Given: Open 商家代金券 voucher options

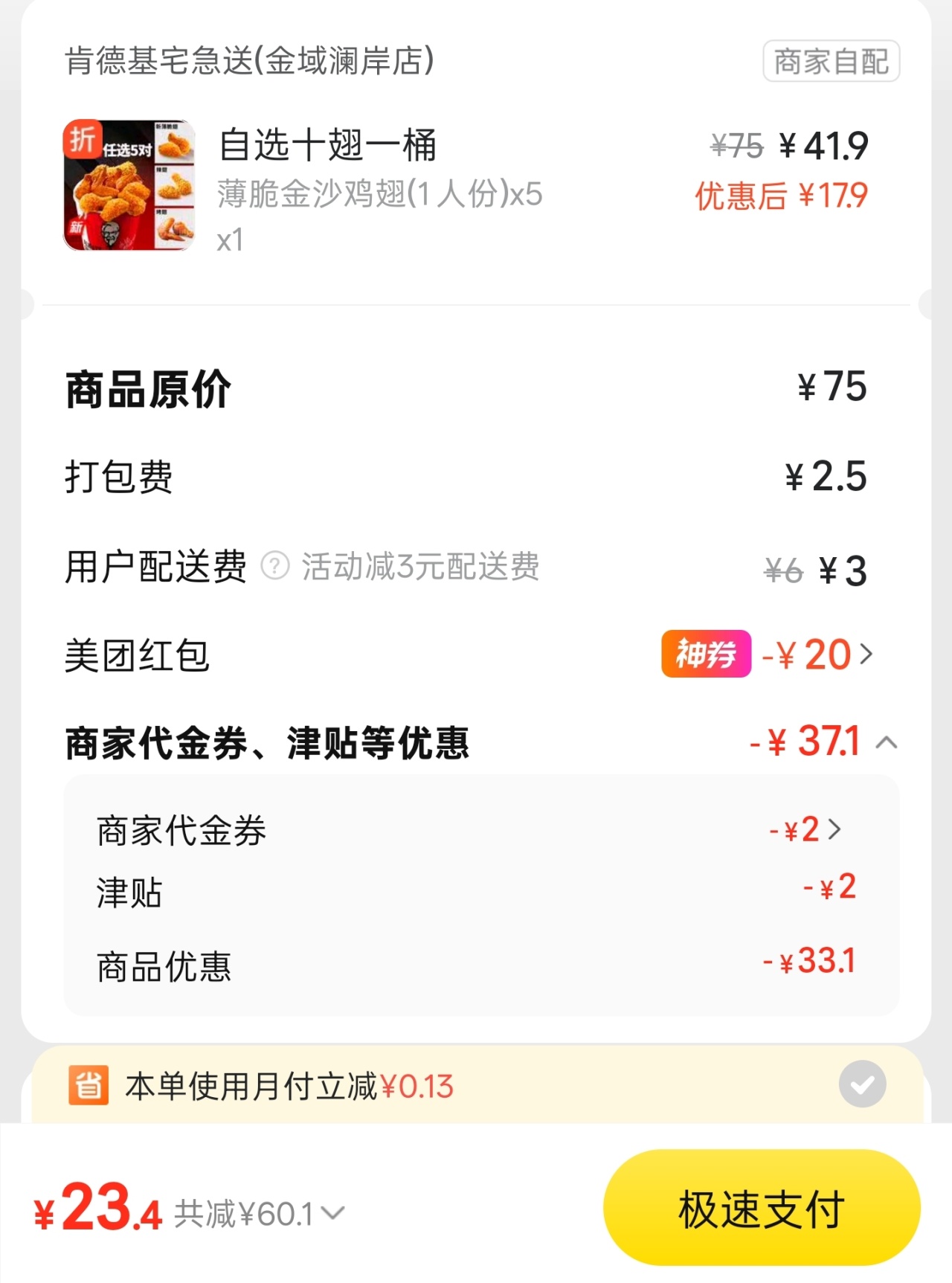Looking at the screenshot, I should tap(834, 829).
